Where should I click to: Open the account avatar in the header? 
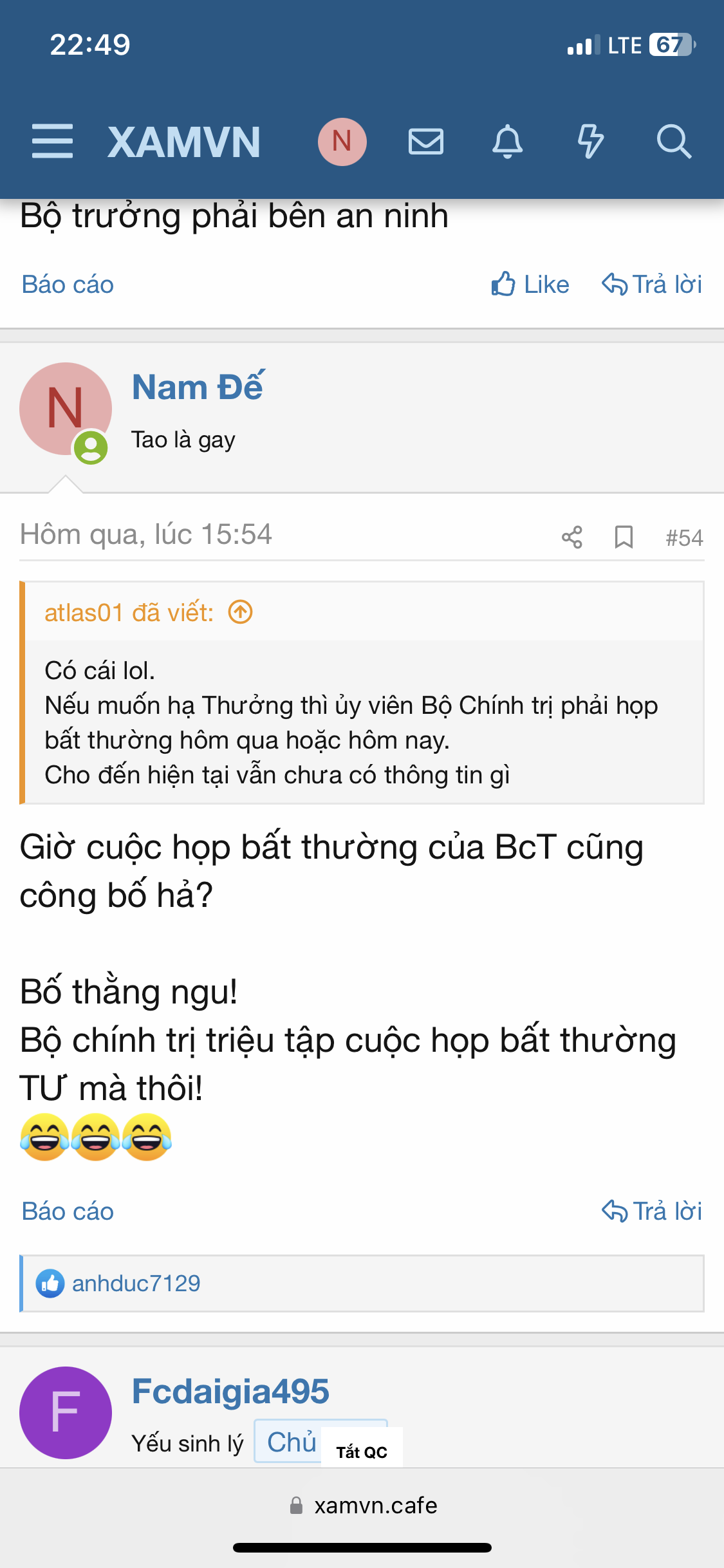(342, 142)
